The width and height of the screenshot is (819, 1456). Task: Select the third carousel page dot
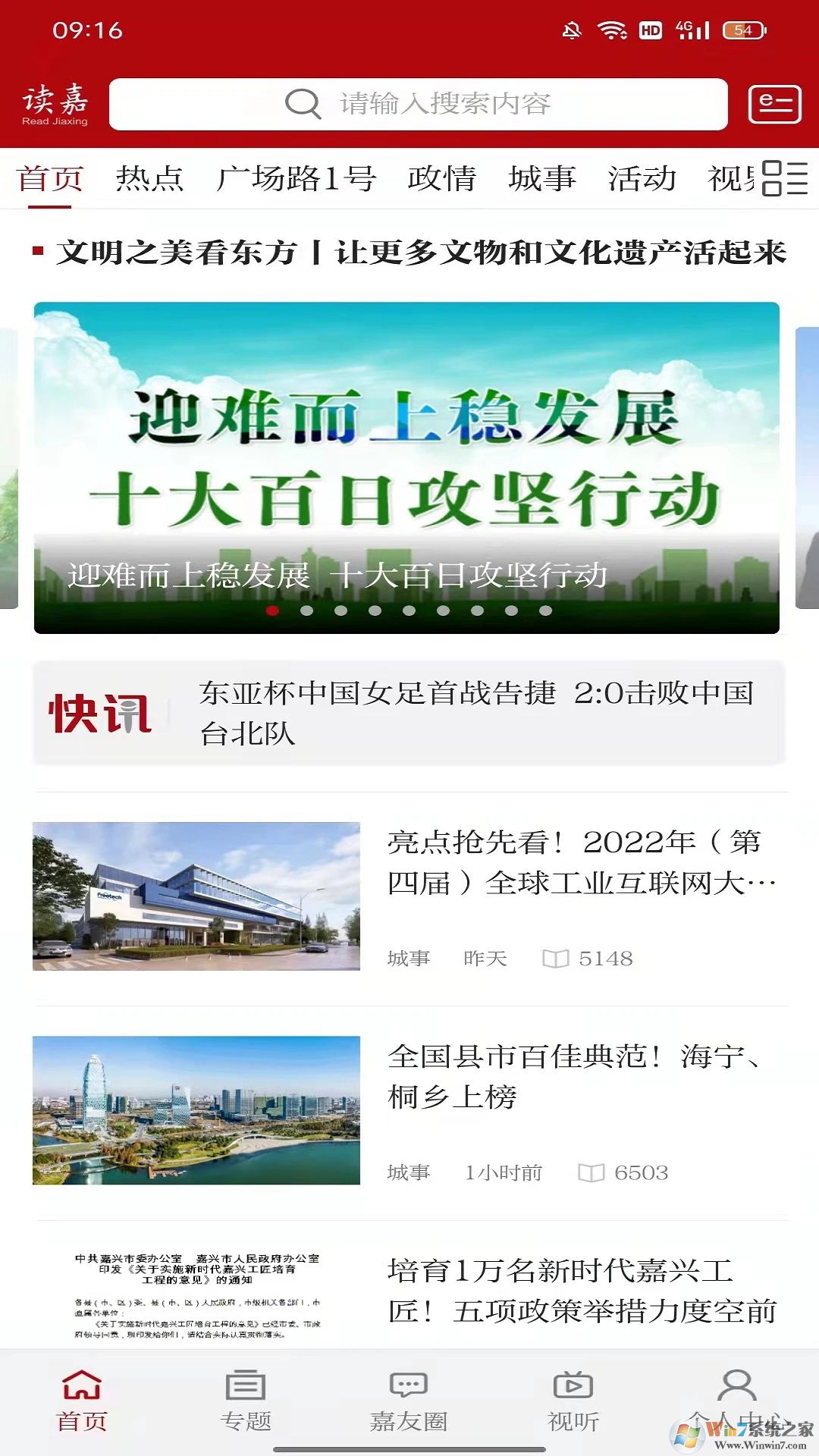tap(340, 609)
